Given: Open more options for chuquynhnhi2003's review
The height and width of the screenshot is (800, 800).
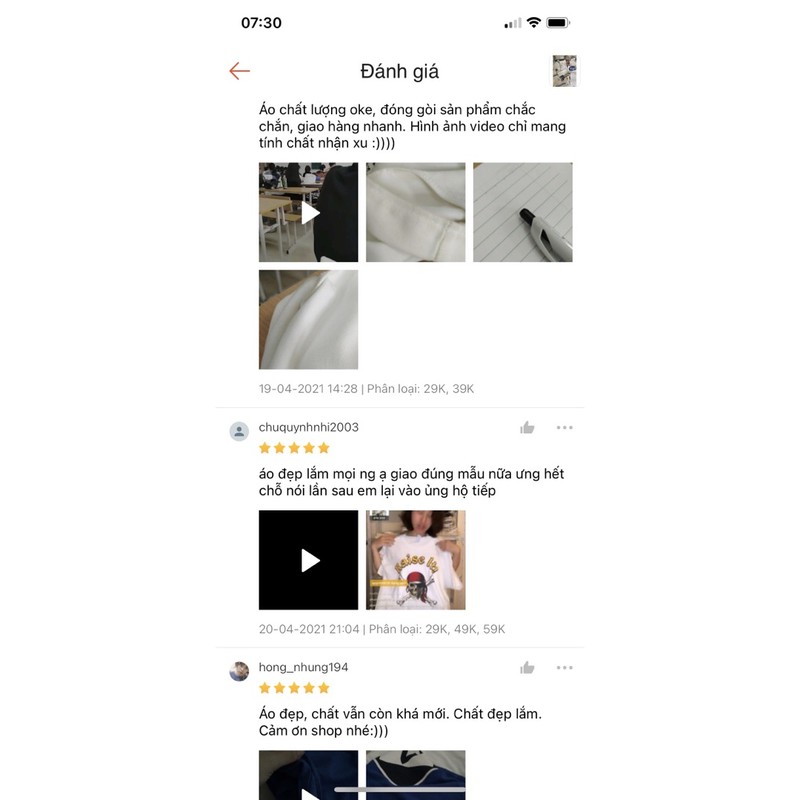Looking at the screenshot, I should click(565, 428).
